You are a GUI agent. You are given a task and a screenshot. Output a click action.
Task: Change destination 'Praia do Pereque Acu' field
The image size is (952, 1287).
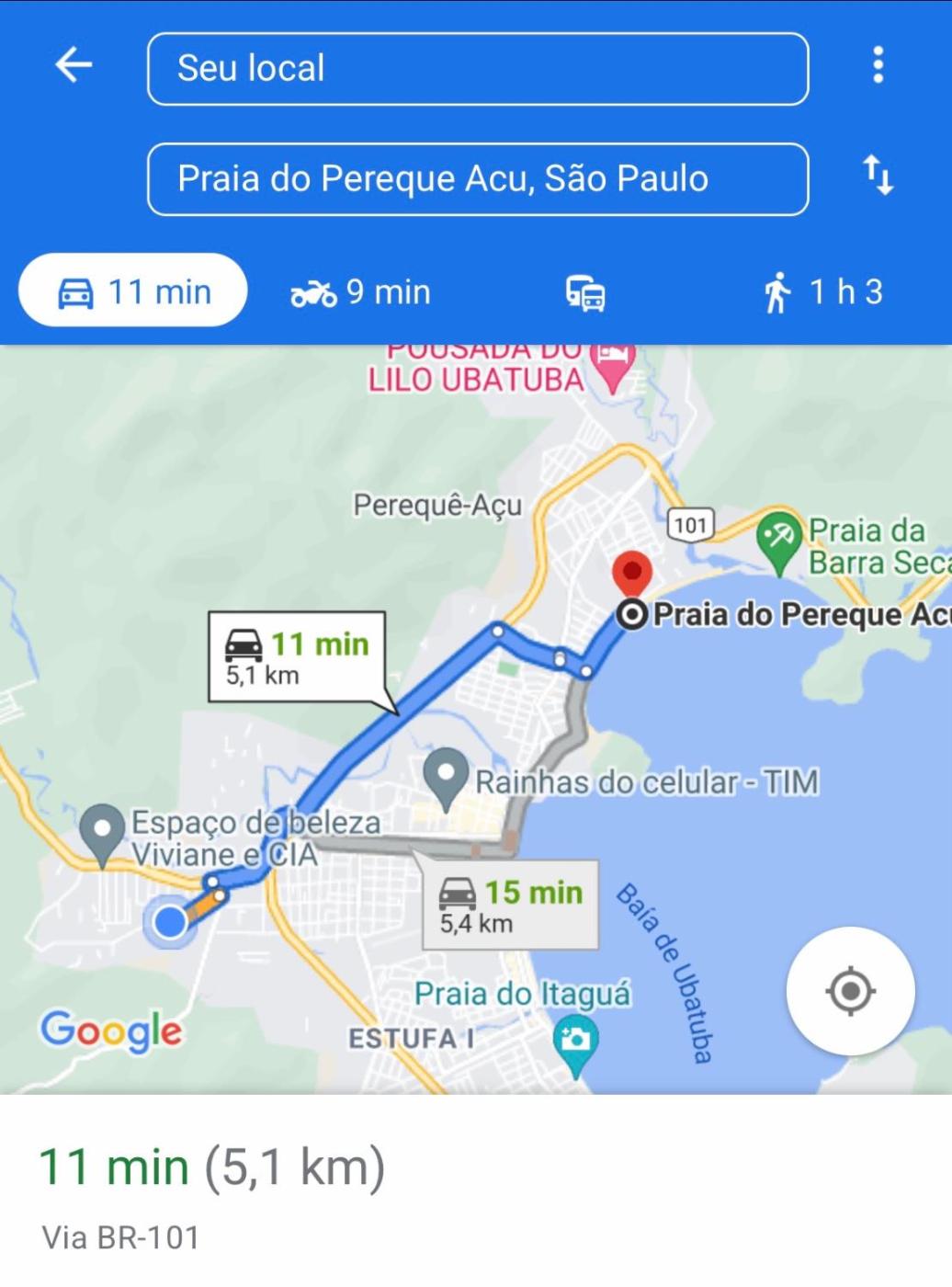point(477,179)
